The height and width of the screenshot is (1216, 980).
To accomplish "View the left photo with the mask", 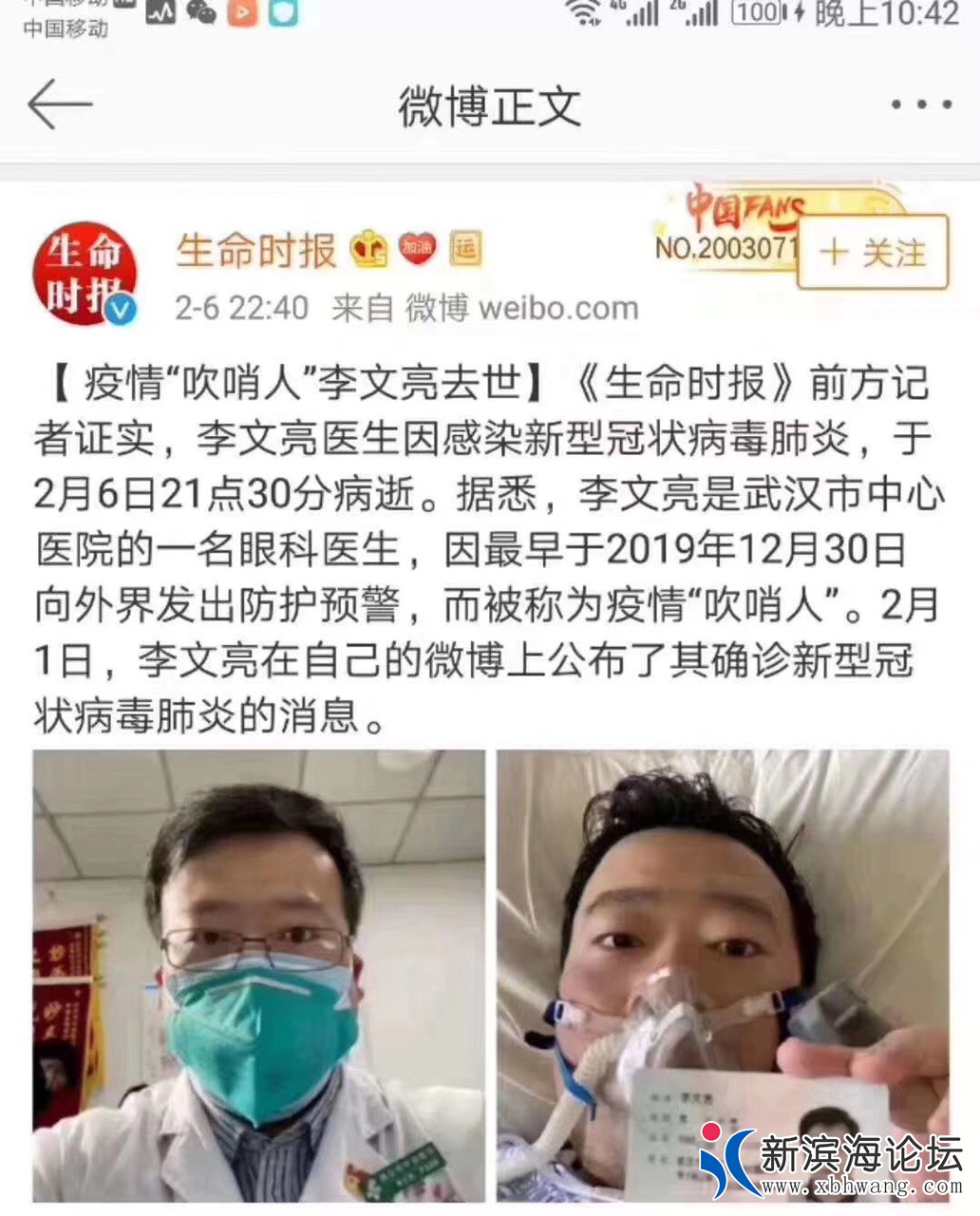I will (x=258, y=974).
